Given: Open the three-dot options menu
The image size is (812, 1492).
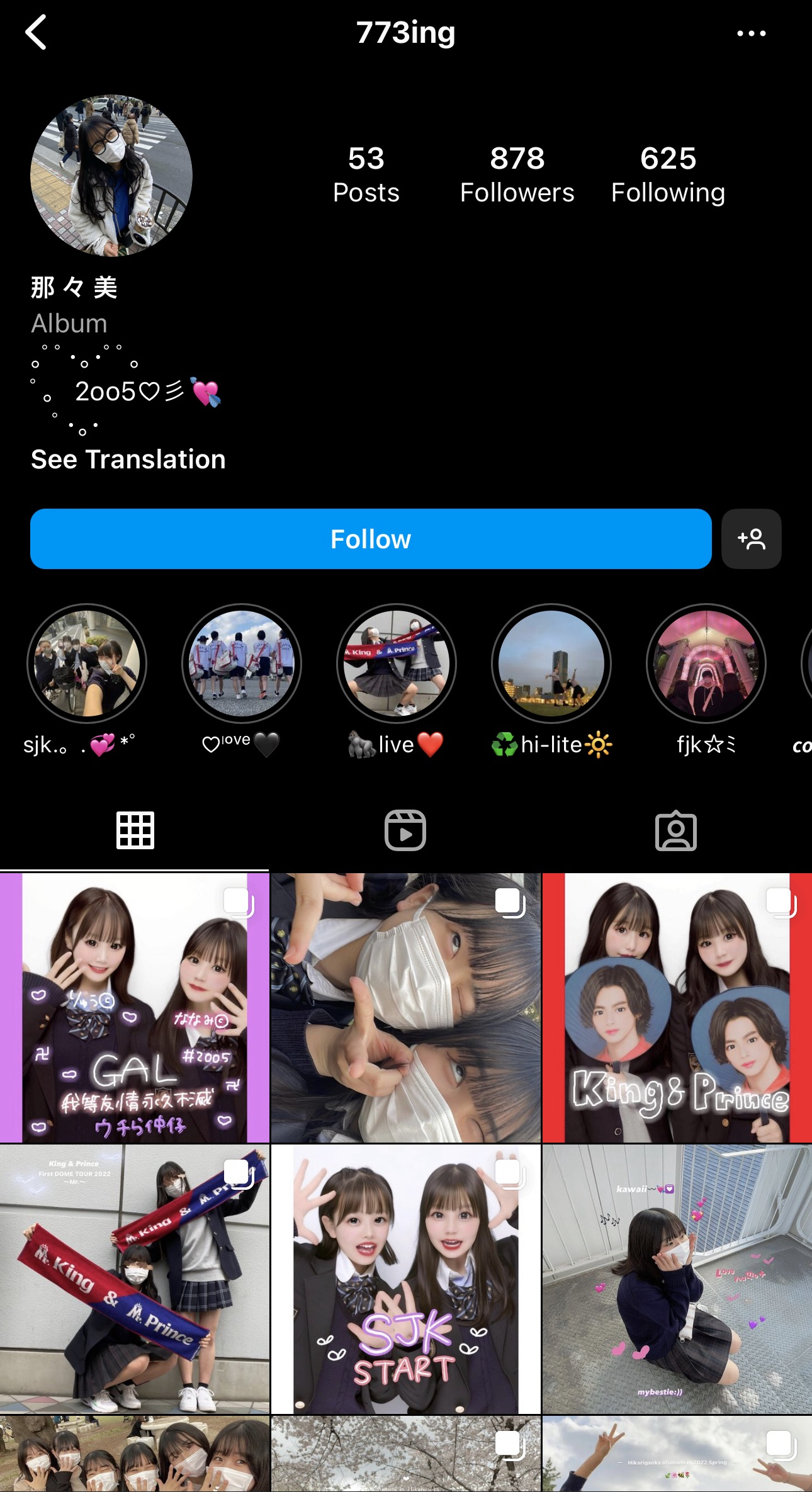Looking at the screenshot, I should coord(751,33).
